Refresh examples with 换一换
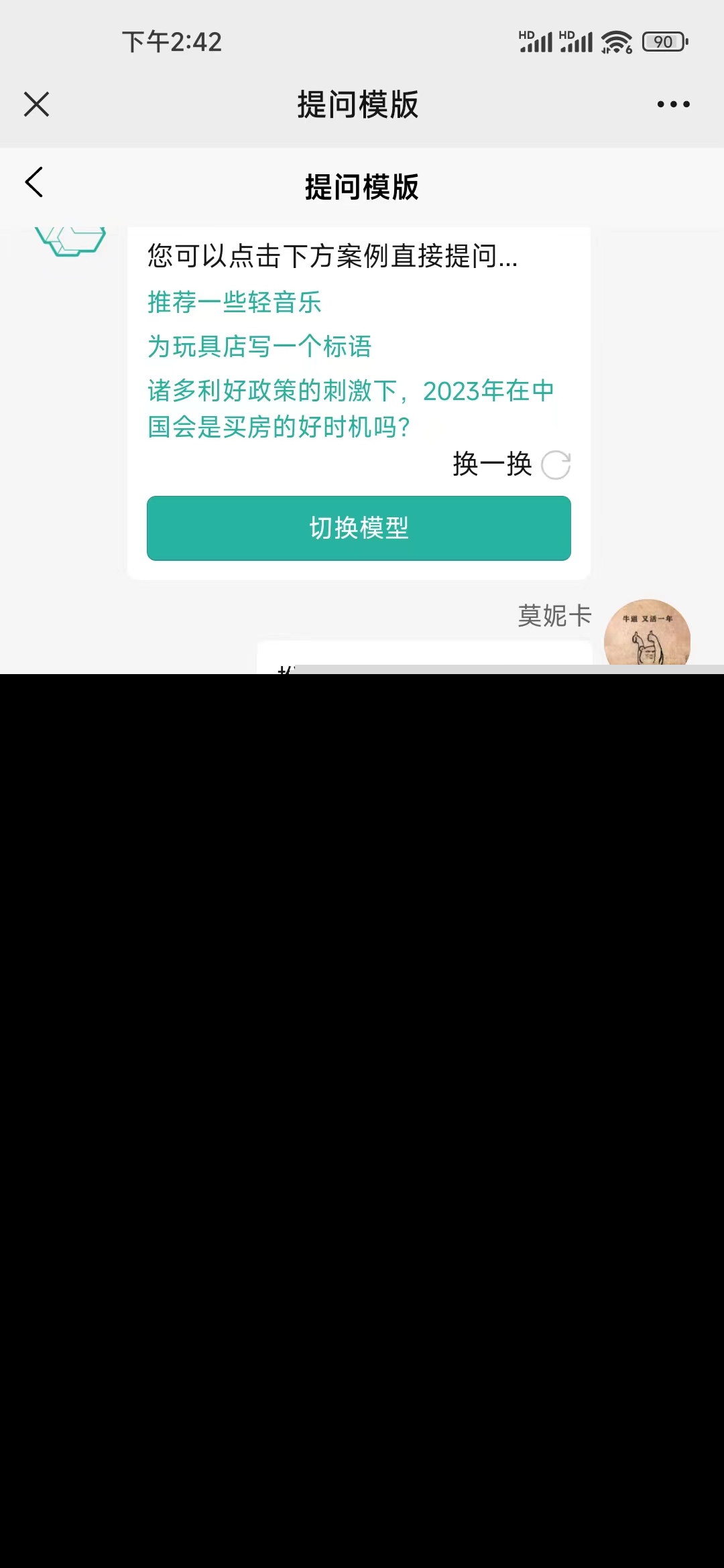 click(511, 464)
